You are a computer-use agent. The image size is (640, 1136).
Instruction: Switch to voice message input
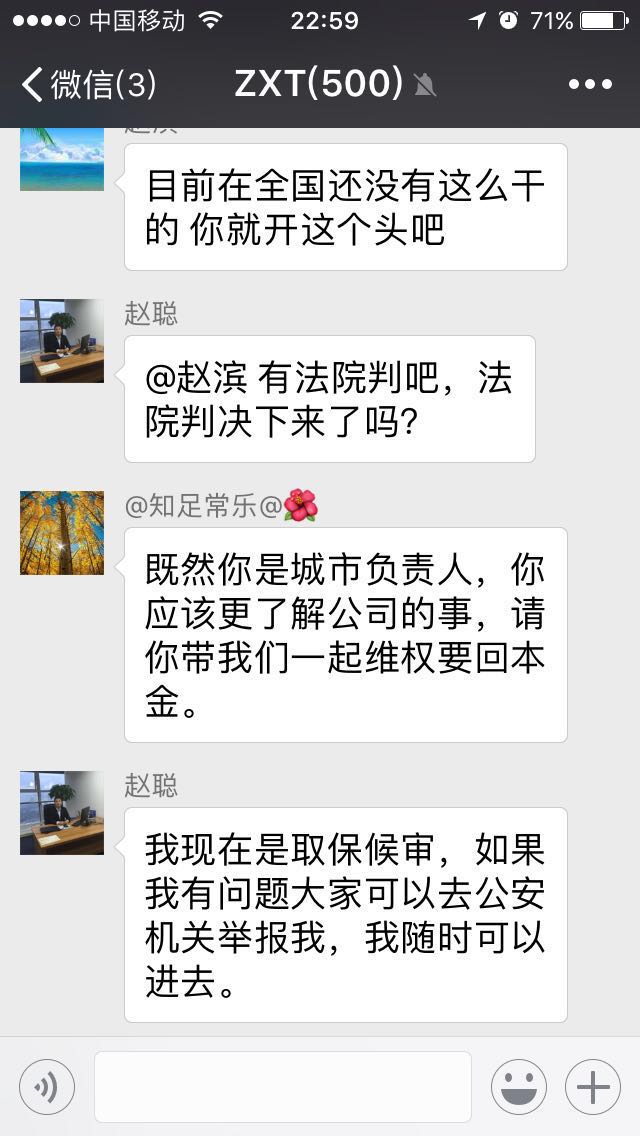(x=47, y=1087)
